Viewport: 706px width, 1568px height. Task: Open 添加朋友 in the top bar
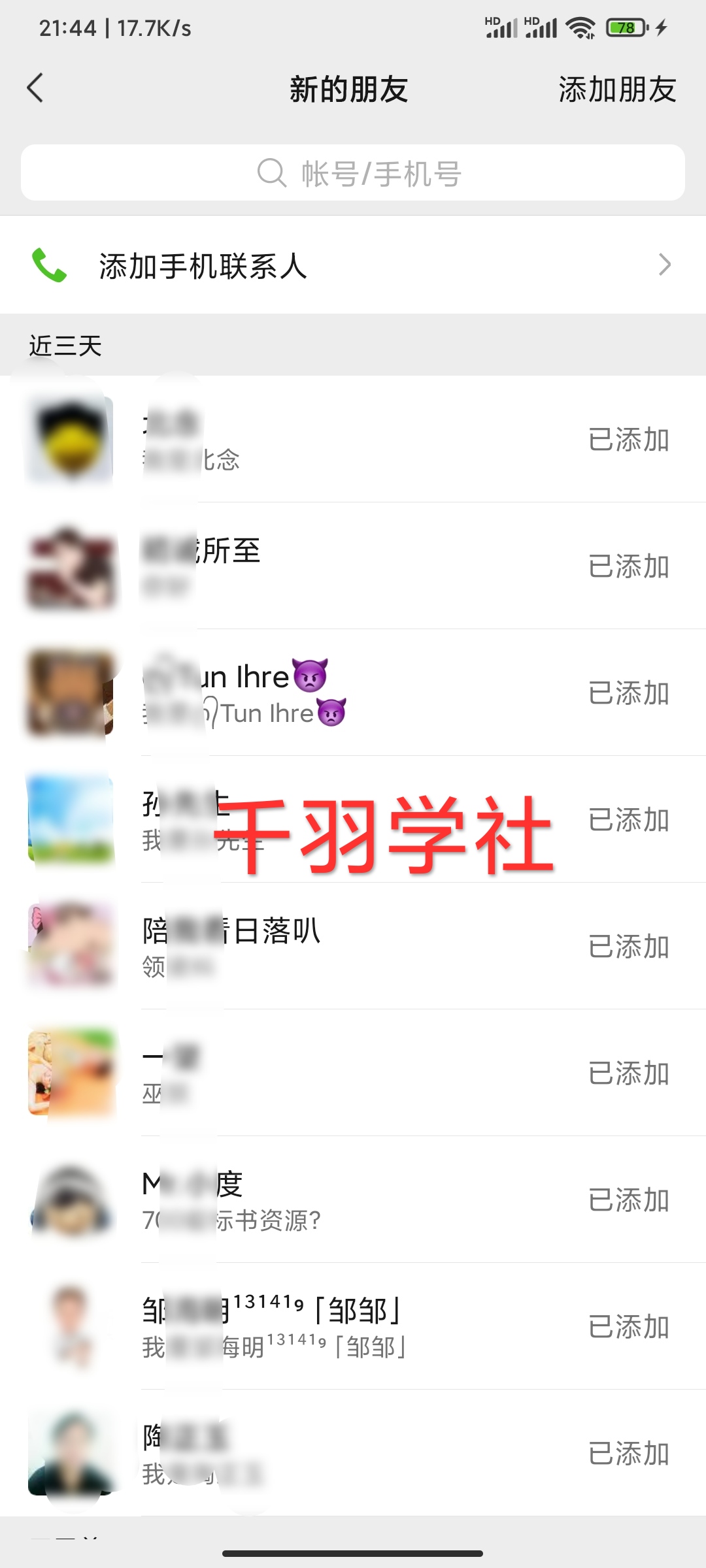click(616, 90)
